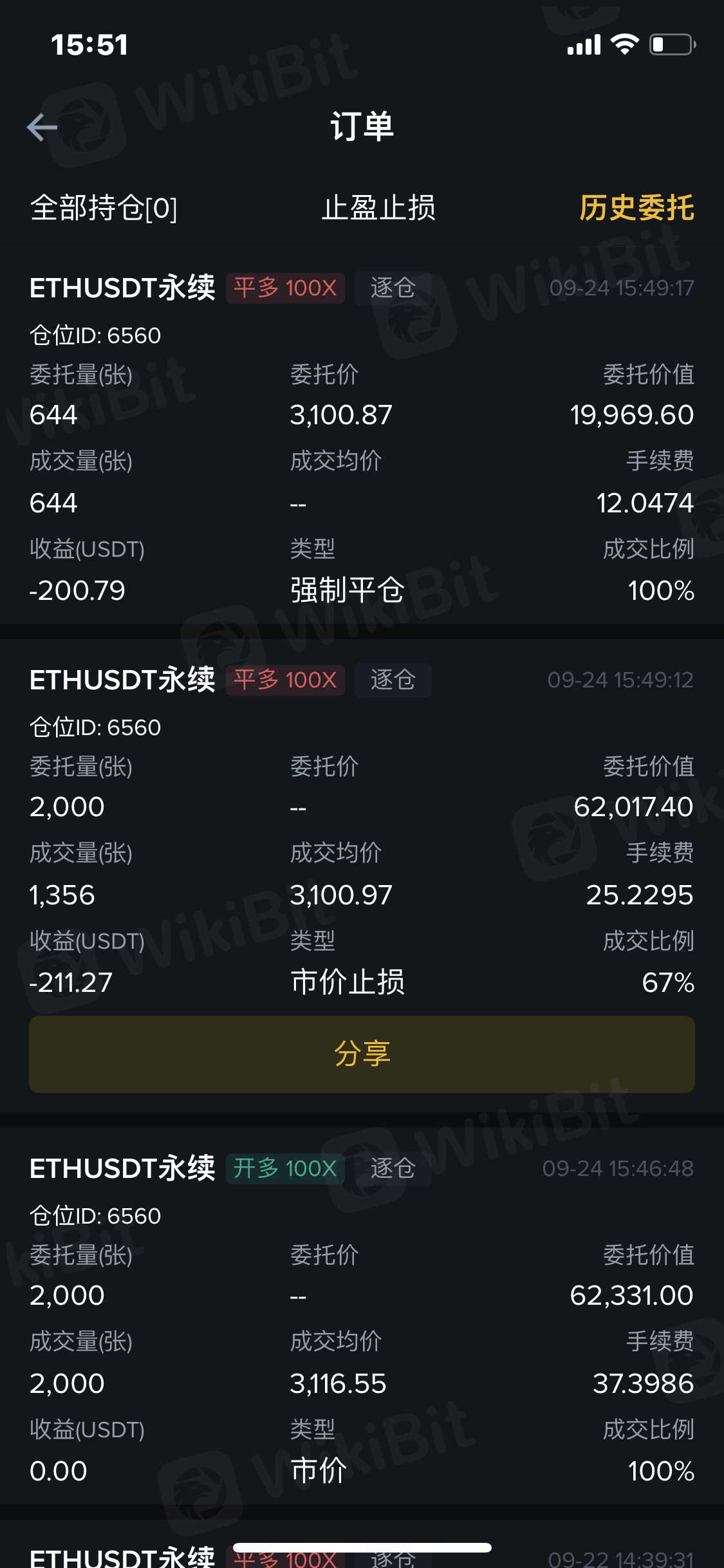Switch to the 全部持仓[0] tab
724x1568 pixels.
point(104,208)
